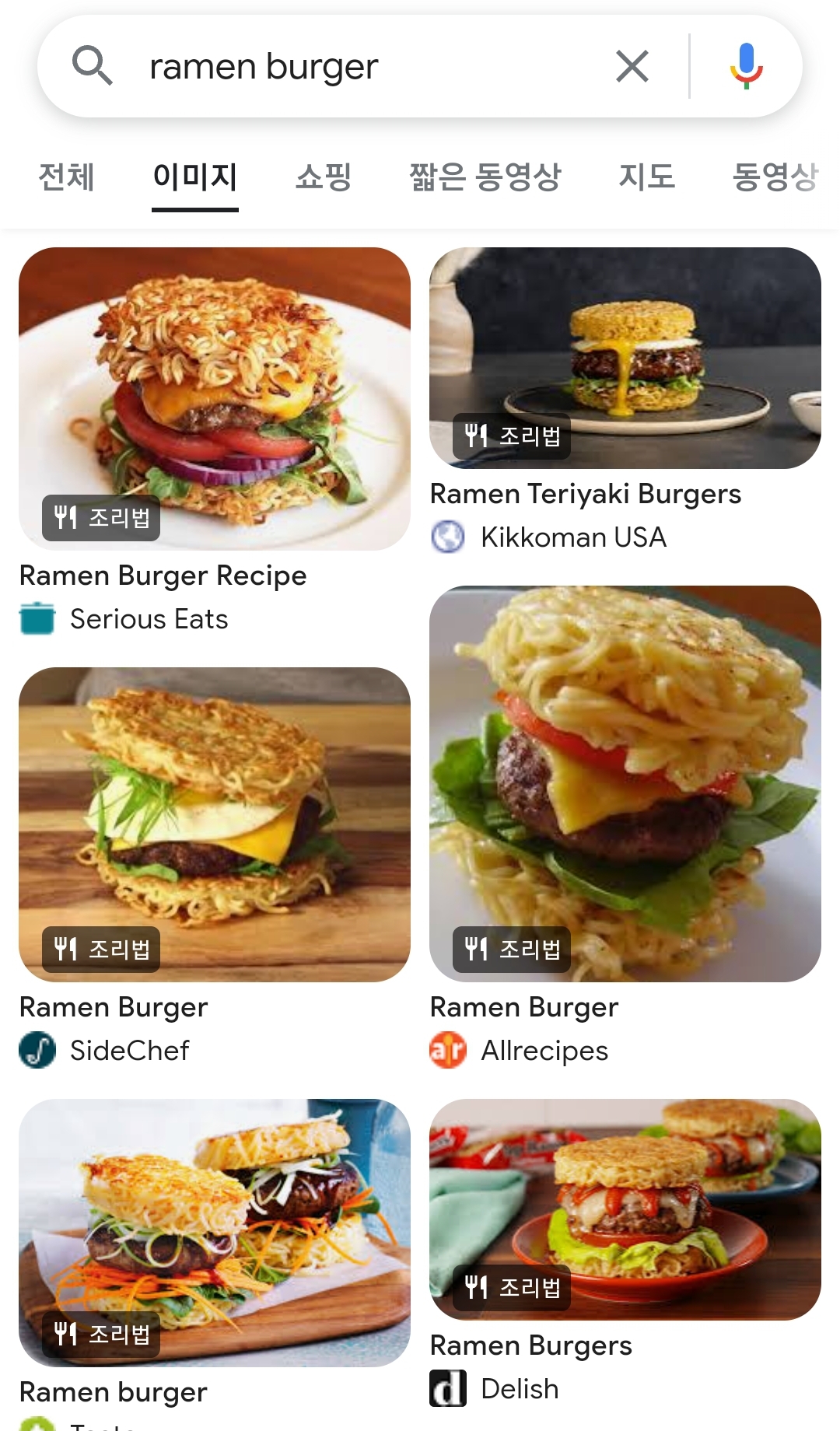Image resolution: width=840 pixels, height=1431 pixels.
Task: Open the Serious Eats Ramen Burger Recipe image
Action: 215,398
